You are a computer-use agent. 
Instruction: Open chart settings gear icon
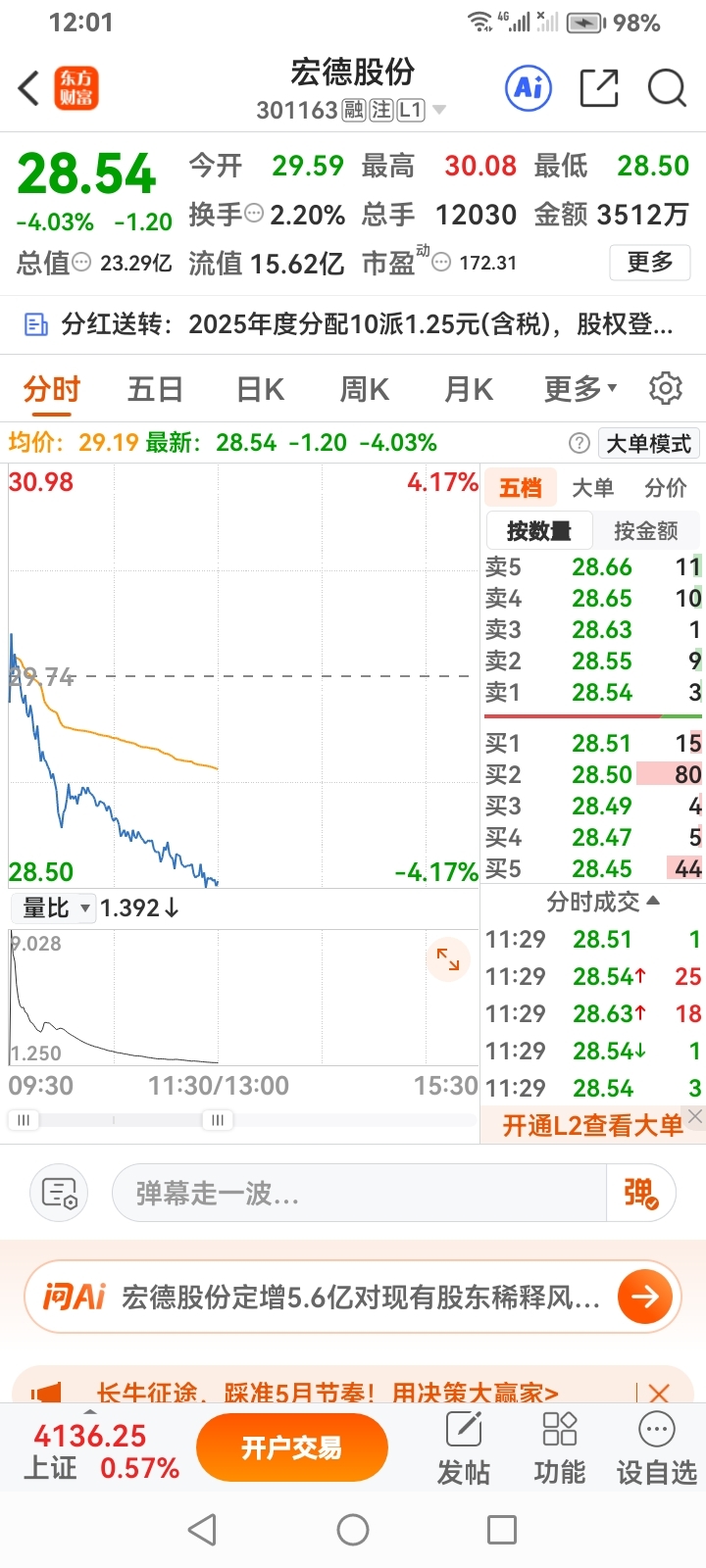pyautogui.click(x=666, y=388)
